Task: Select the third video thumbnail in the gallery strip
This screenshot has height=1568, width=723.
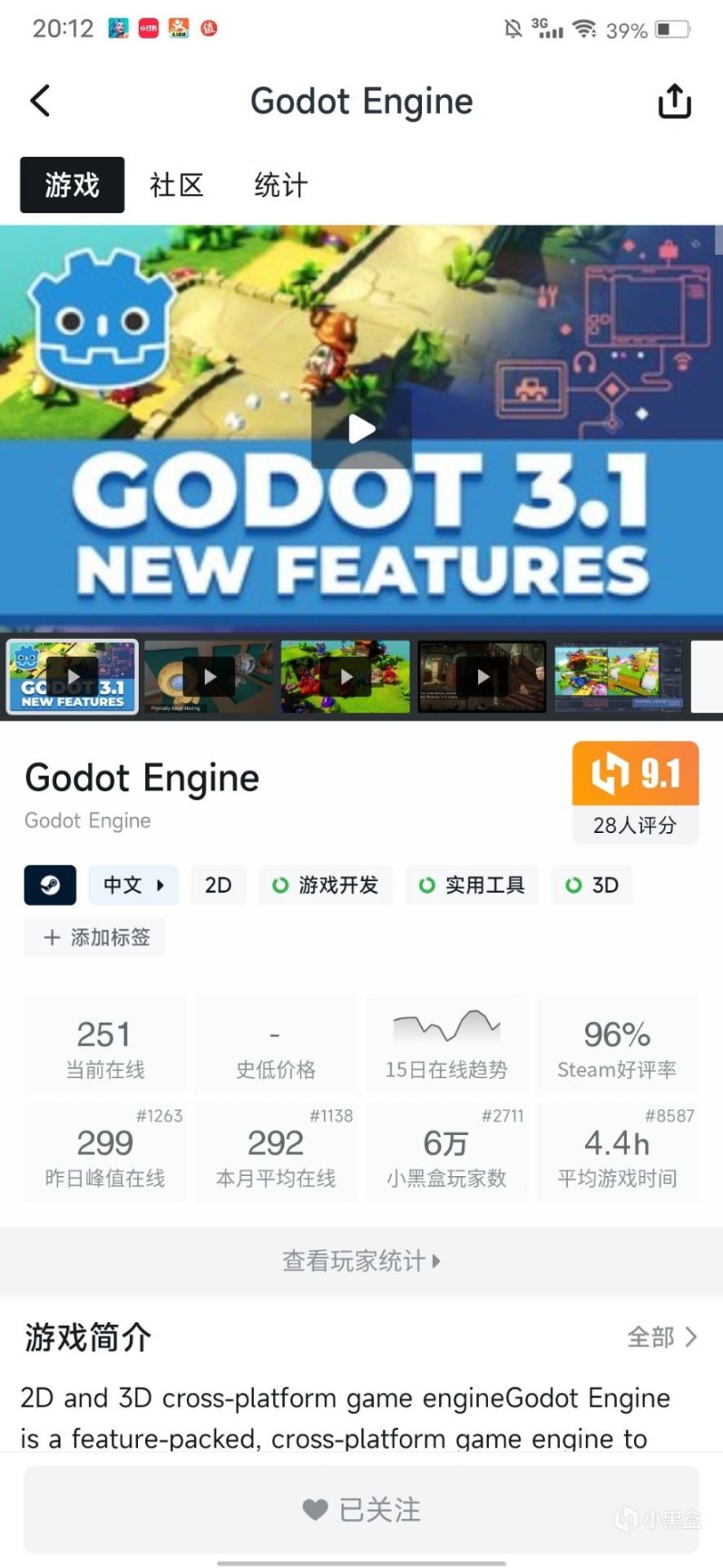Action: 346,676
